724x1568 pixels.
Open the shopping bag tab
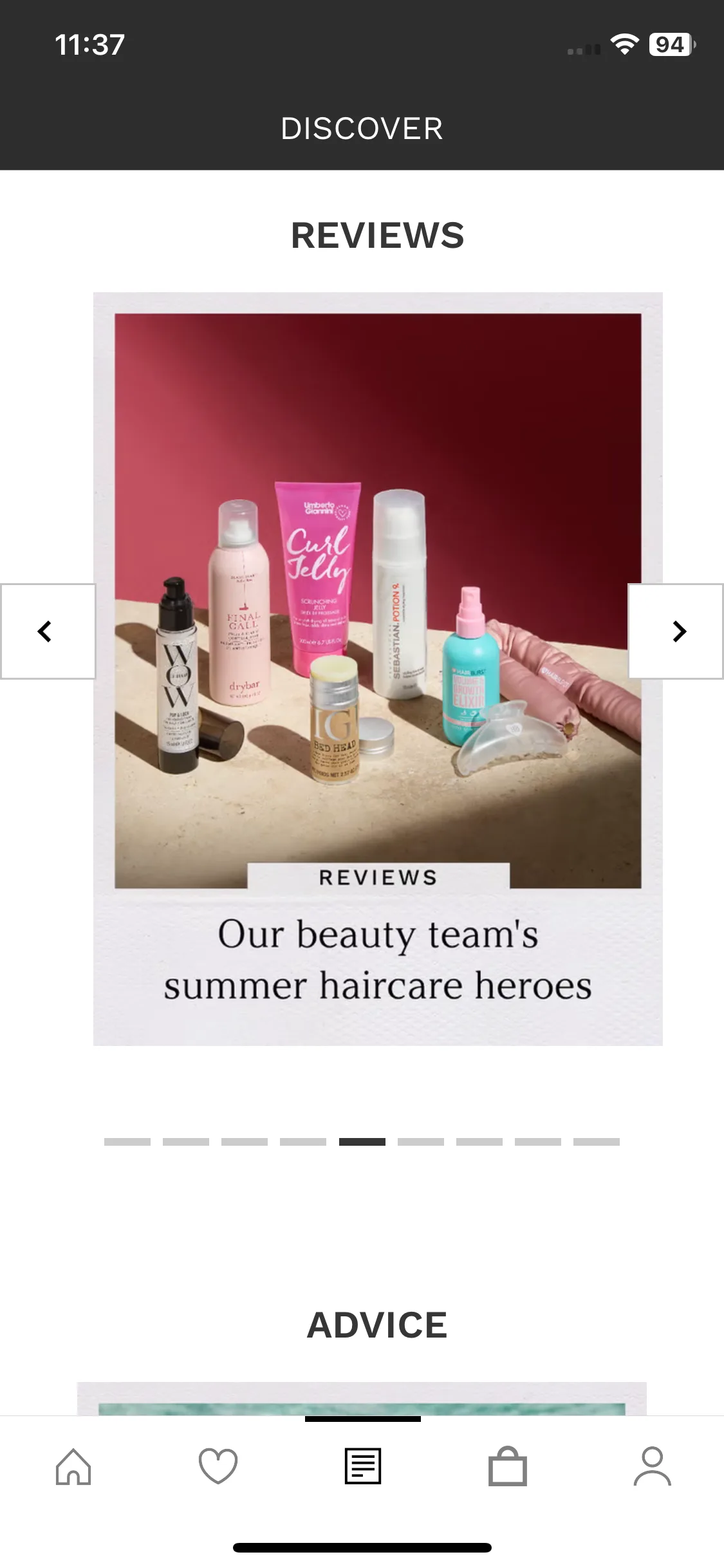[x=508, y=1466]
